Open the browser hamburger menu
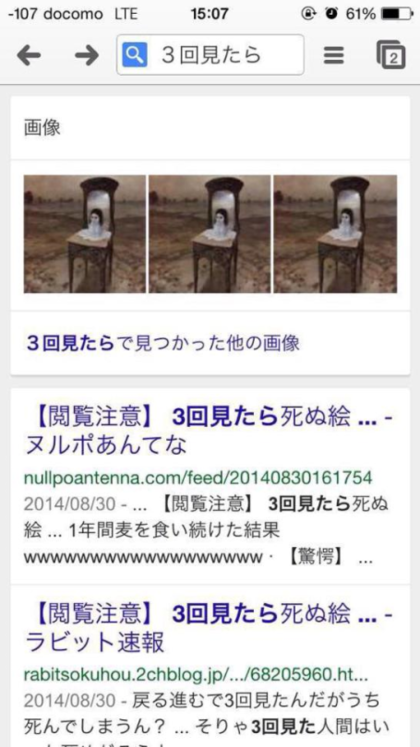Viewport: 420px width, 747px height. tap(334, 56)
